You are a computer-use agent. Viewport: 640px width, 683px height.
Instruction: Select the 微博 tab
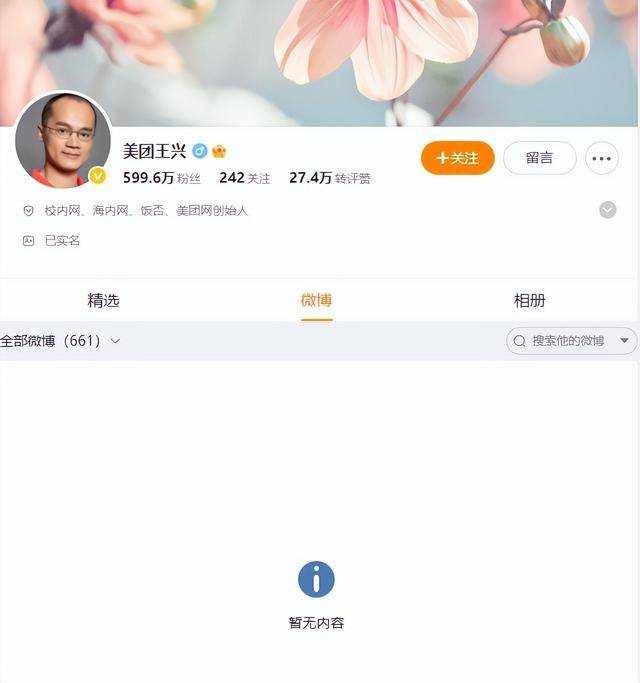pos(316,300)
